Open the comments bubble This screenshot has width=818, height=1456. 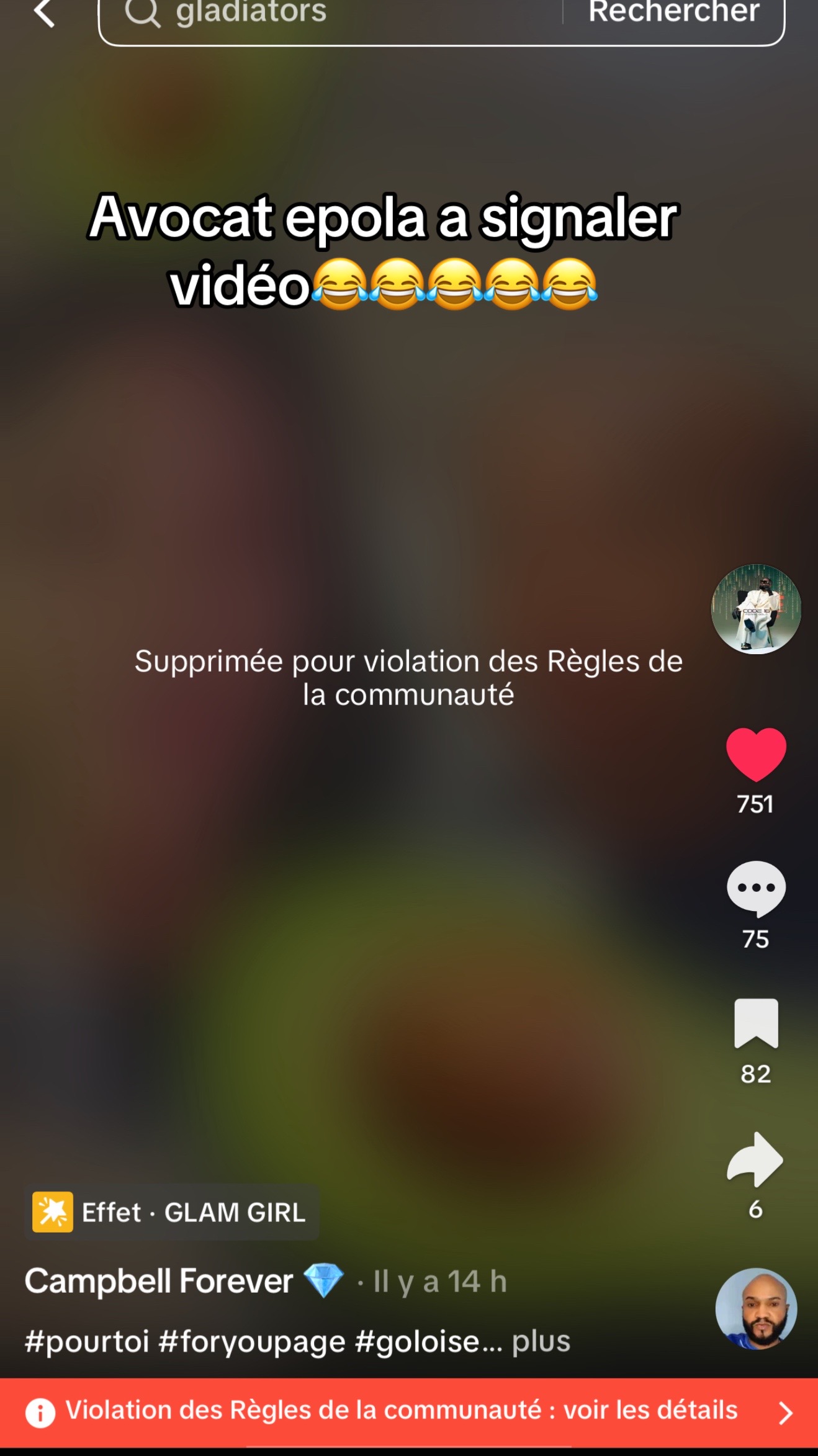756,889
